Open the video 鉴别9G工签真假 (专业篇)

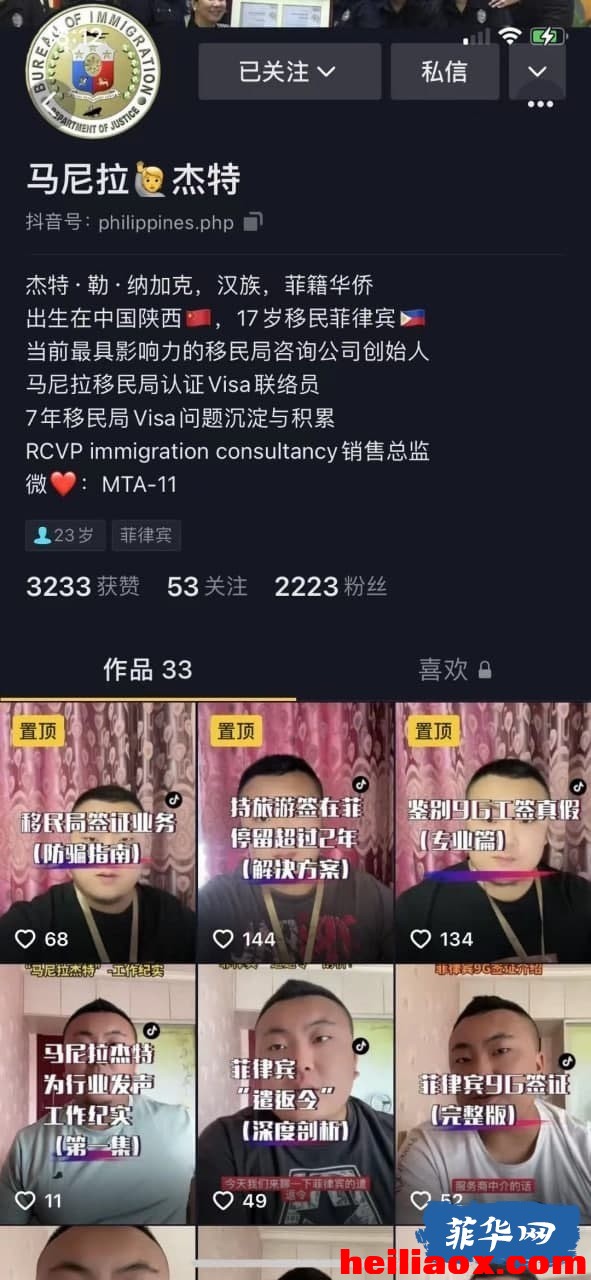coord(493,832)
